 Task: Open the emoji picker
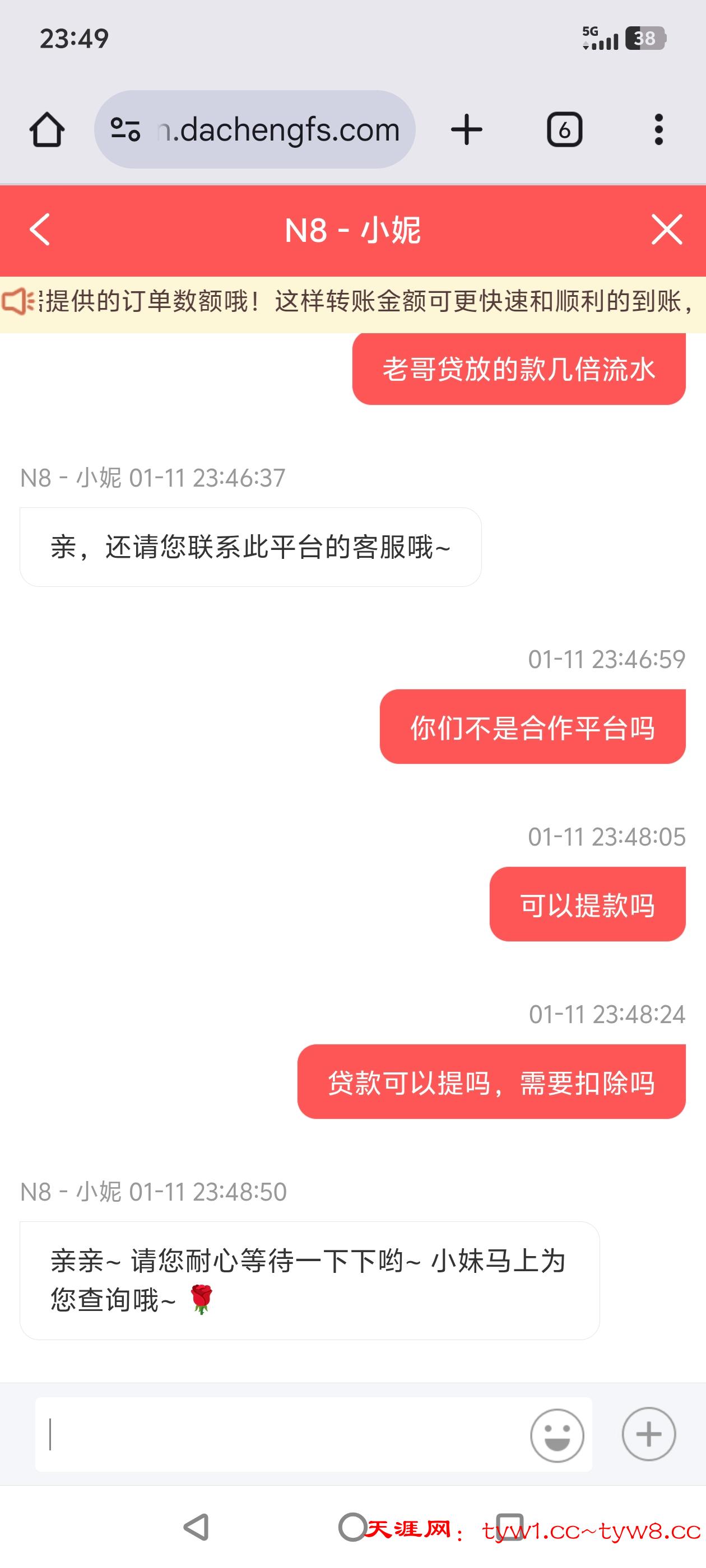557,1435
